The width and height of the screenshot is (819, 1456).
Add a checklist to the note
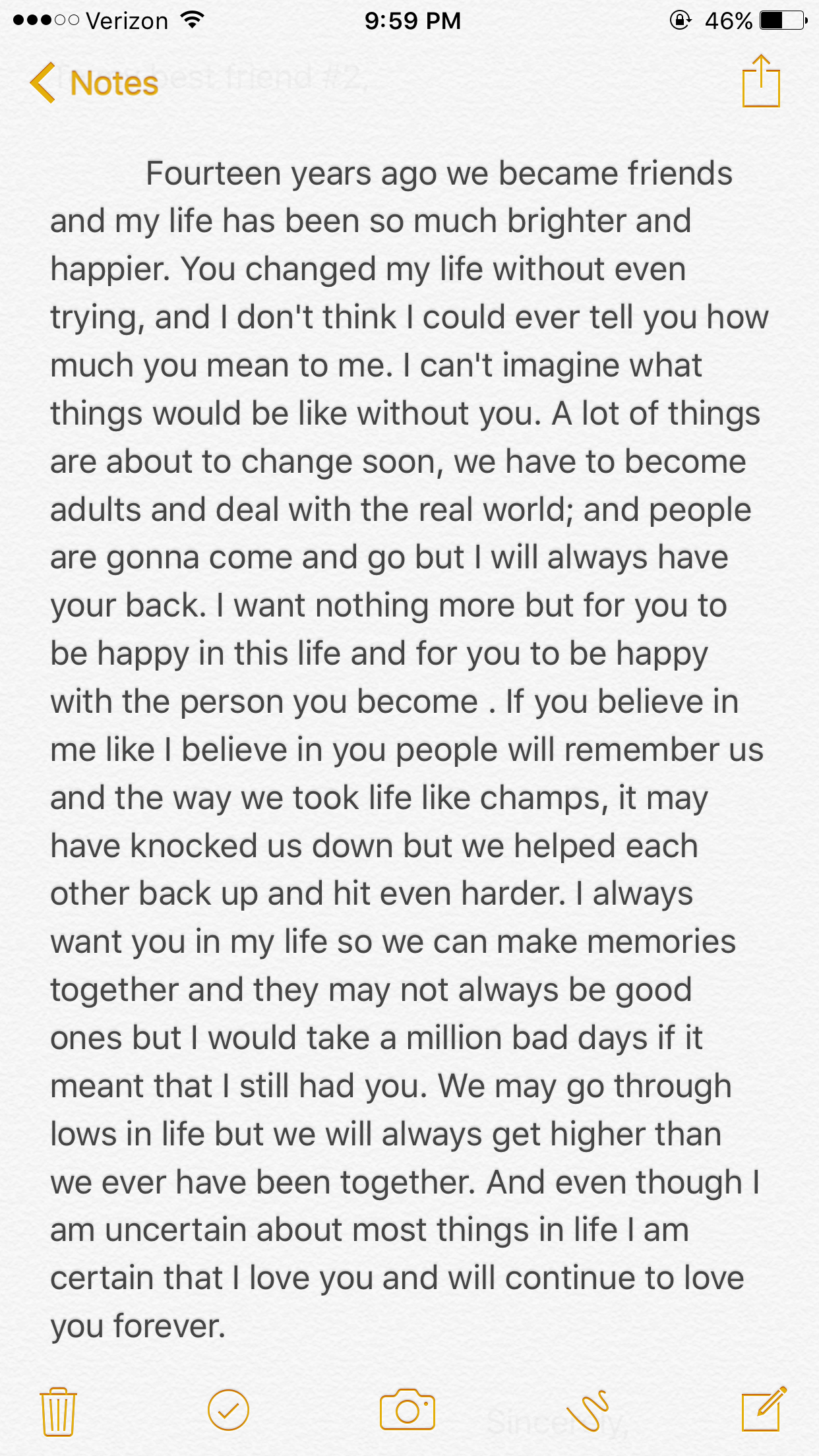click(228, 1410)
